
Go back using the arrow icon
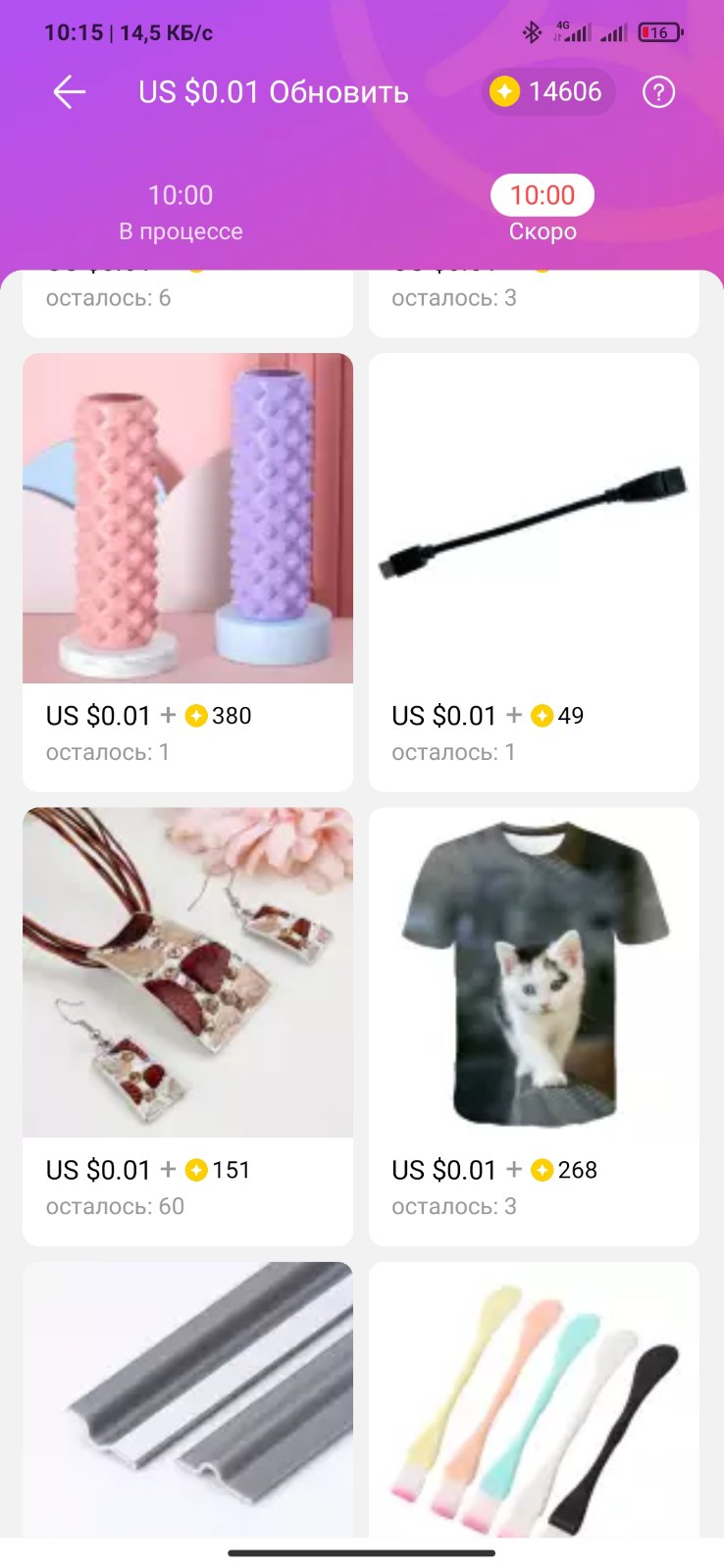69,92
